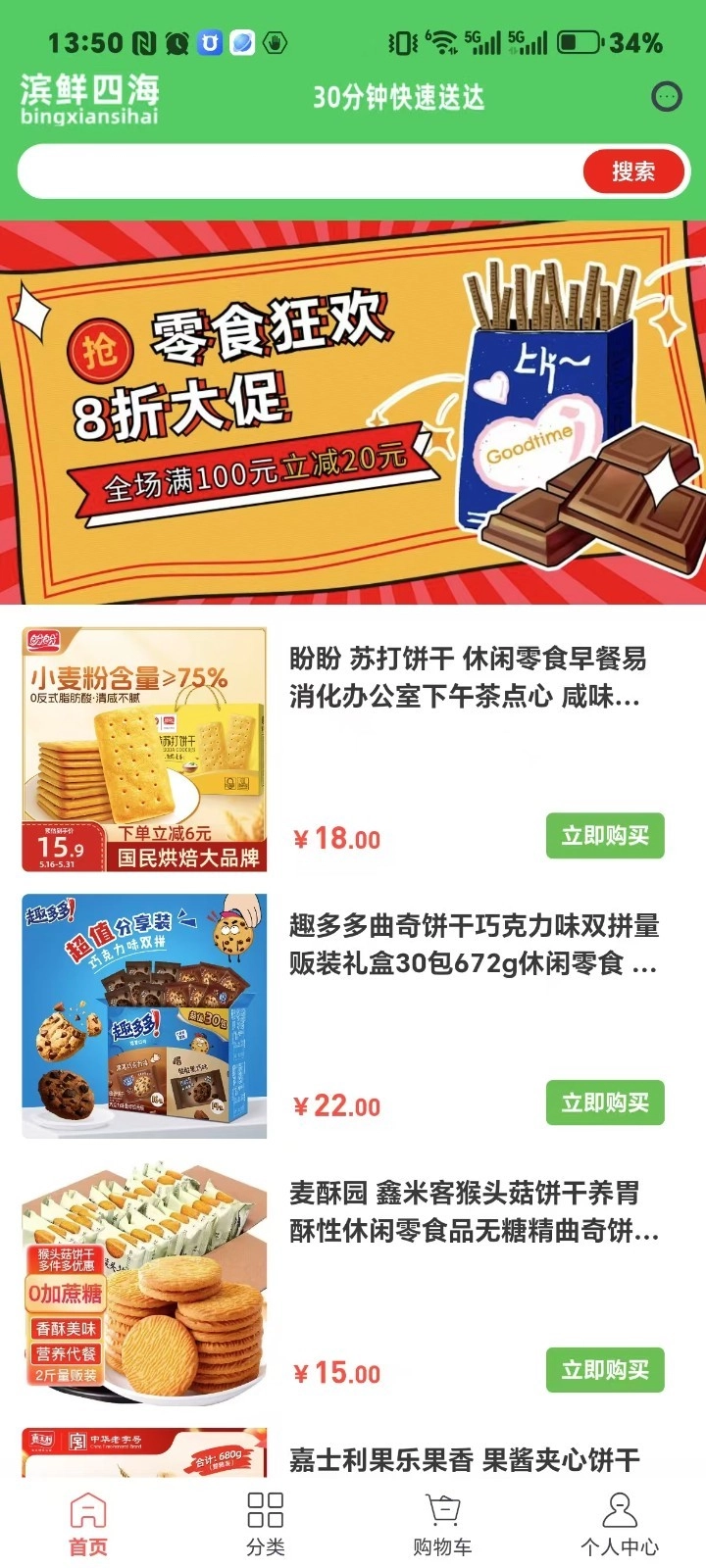Image resolution: width=706 pixels, height=1568 pixels.
Task: Switch to the 分类 tab
Action: coord(265,1525)
